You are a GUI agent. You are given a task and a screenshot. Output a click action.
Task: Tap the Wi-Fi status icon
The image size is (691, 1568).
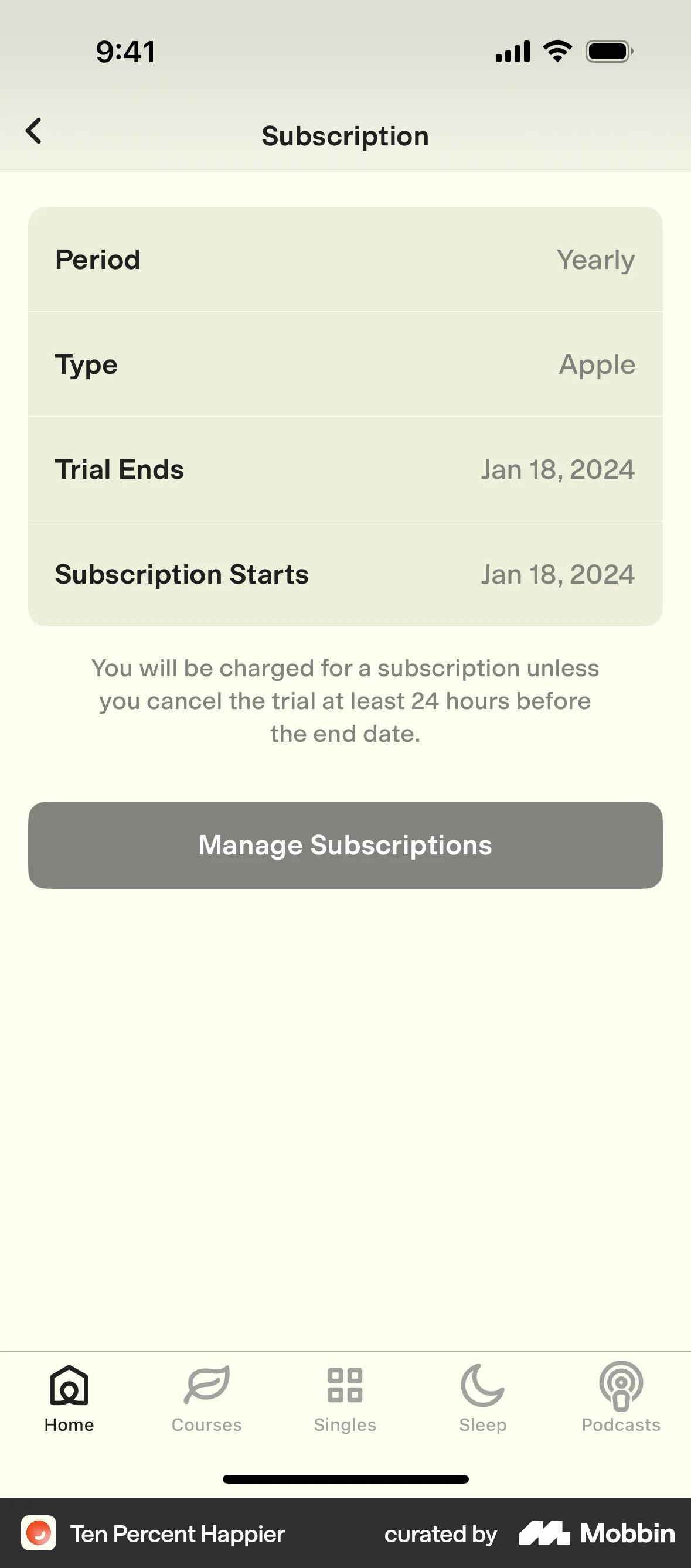pos(555,51)
